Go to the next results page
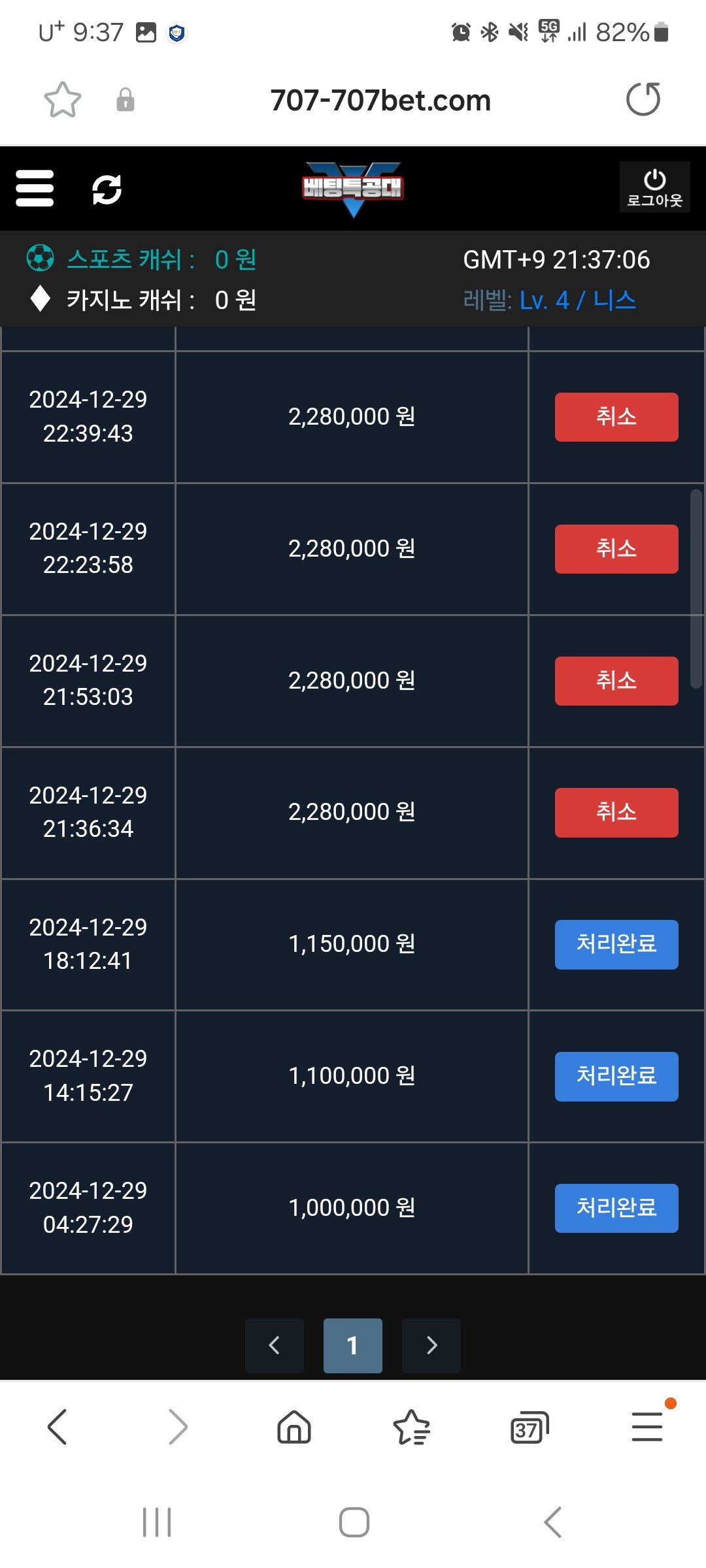Viewport: 706px width, 1568px height. coord(431,1345)
